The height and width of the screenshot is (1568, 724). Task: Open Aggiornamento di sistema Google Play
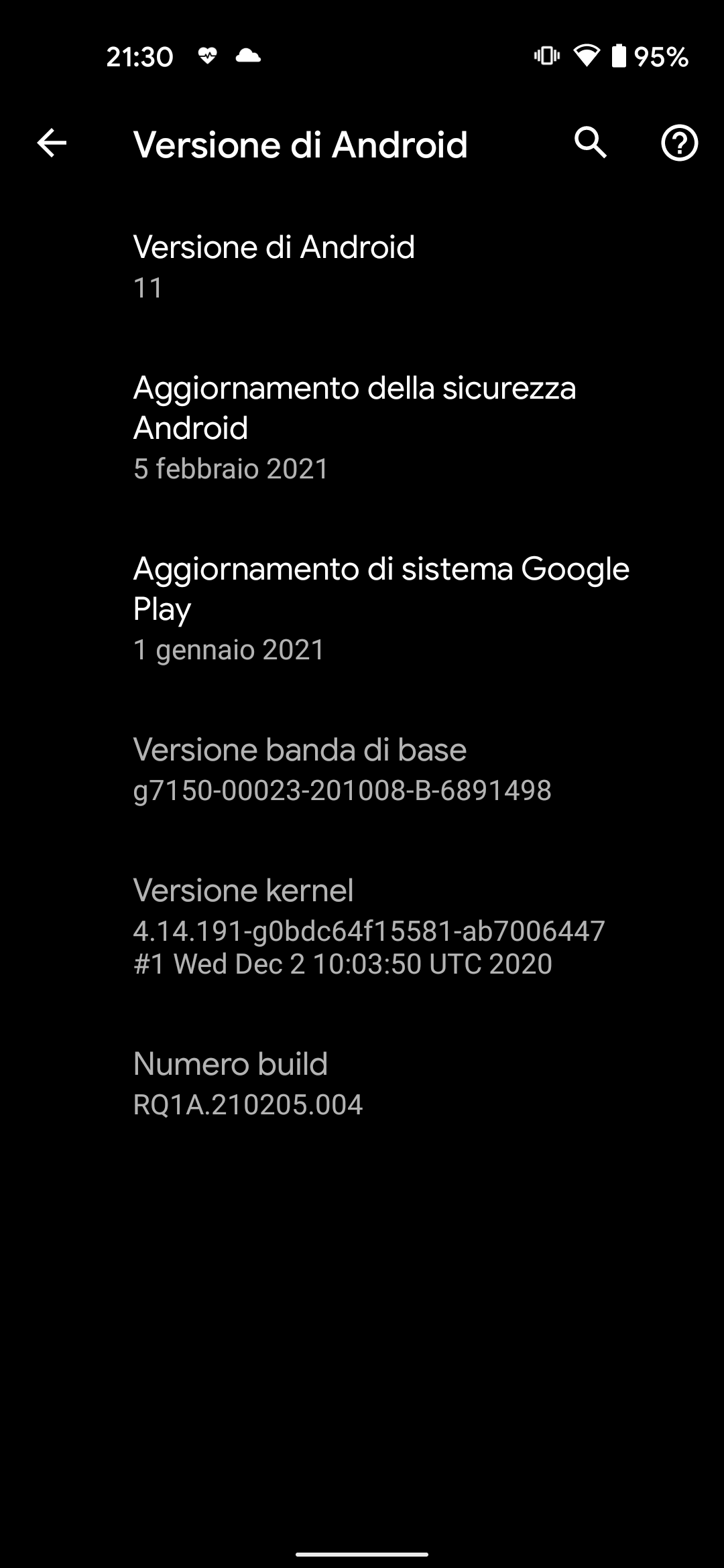point(362,608)
